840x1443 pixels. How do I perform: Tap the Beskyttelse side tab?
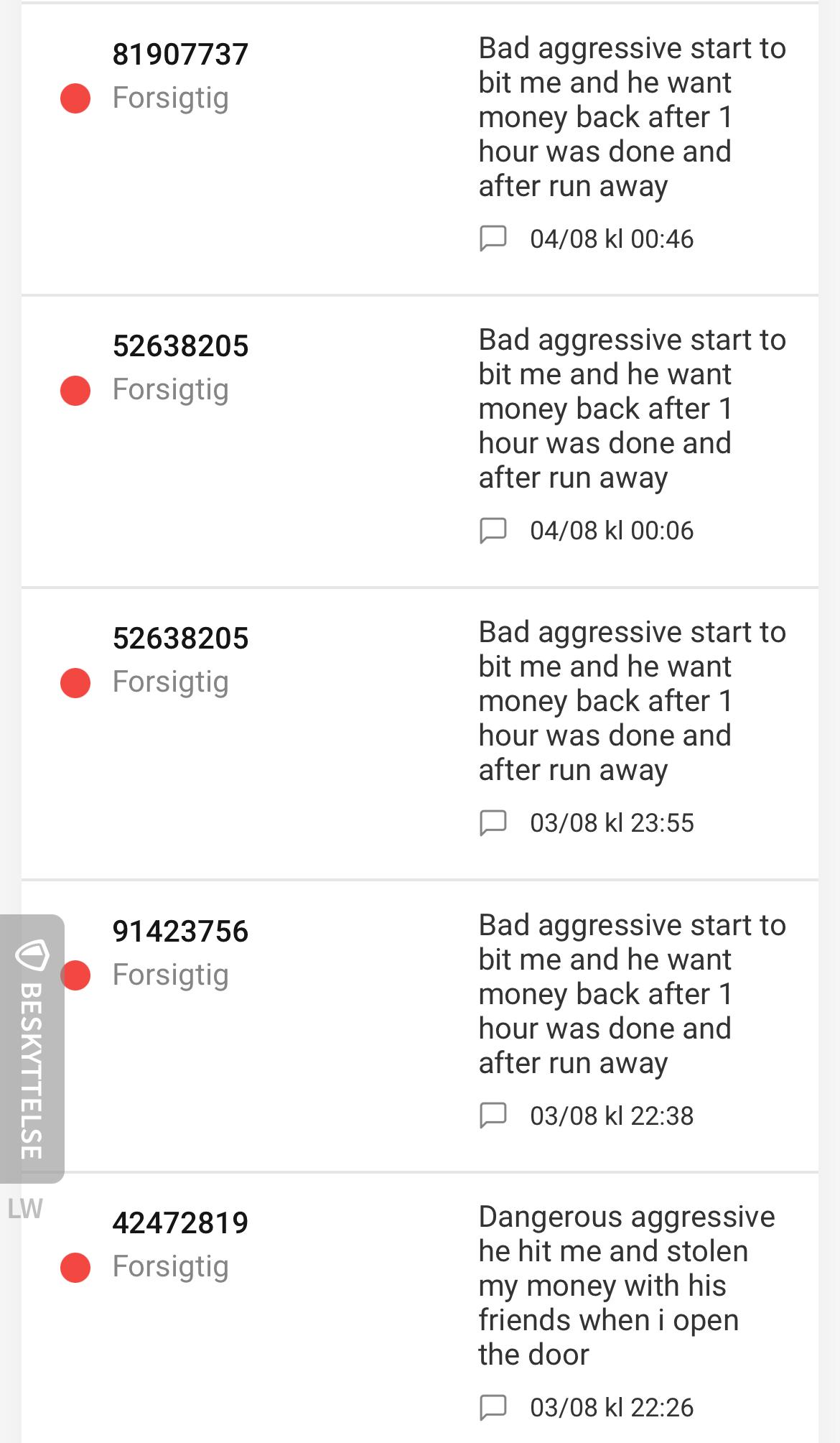32,1049
